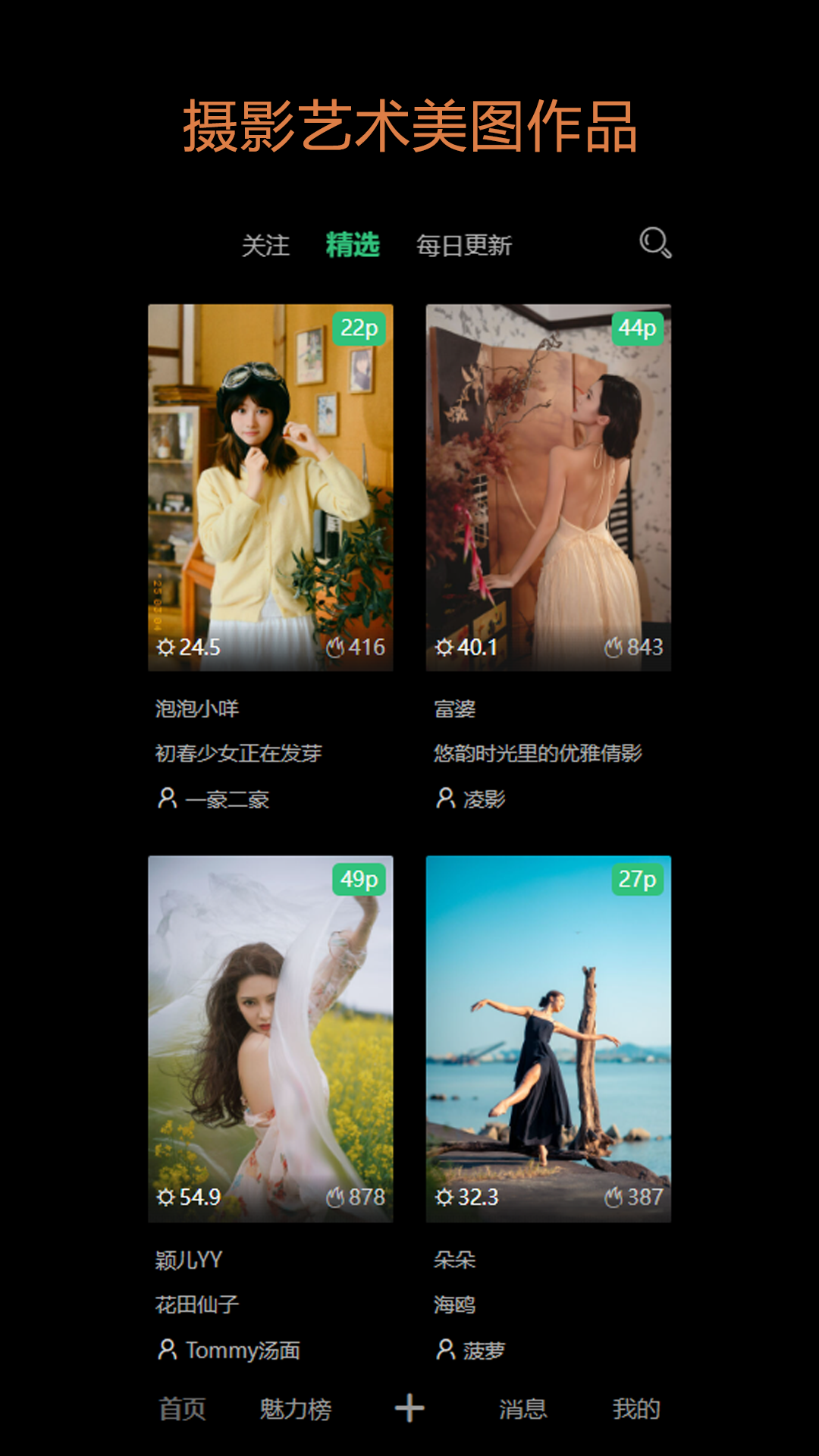Click the brightness icon showing 40.1 on 富婆's card
Image resolution: width=819 pixels, height=1456 pixels.
[444, 648]
